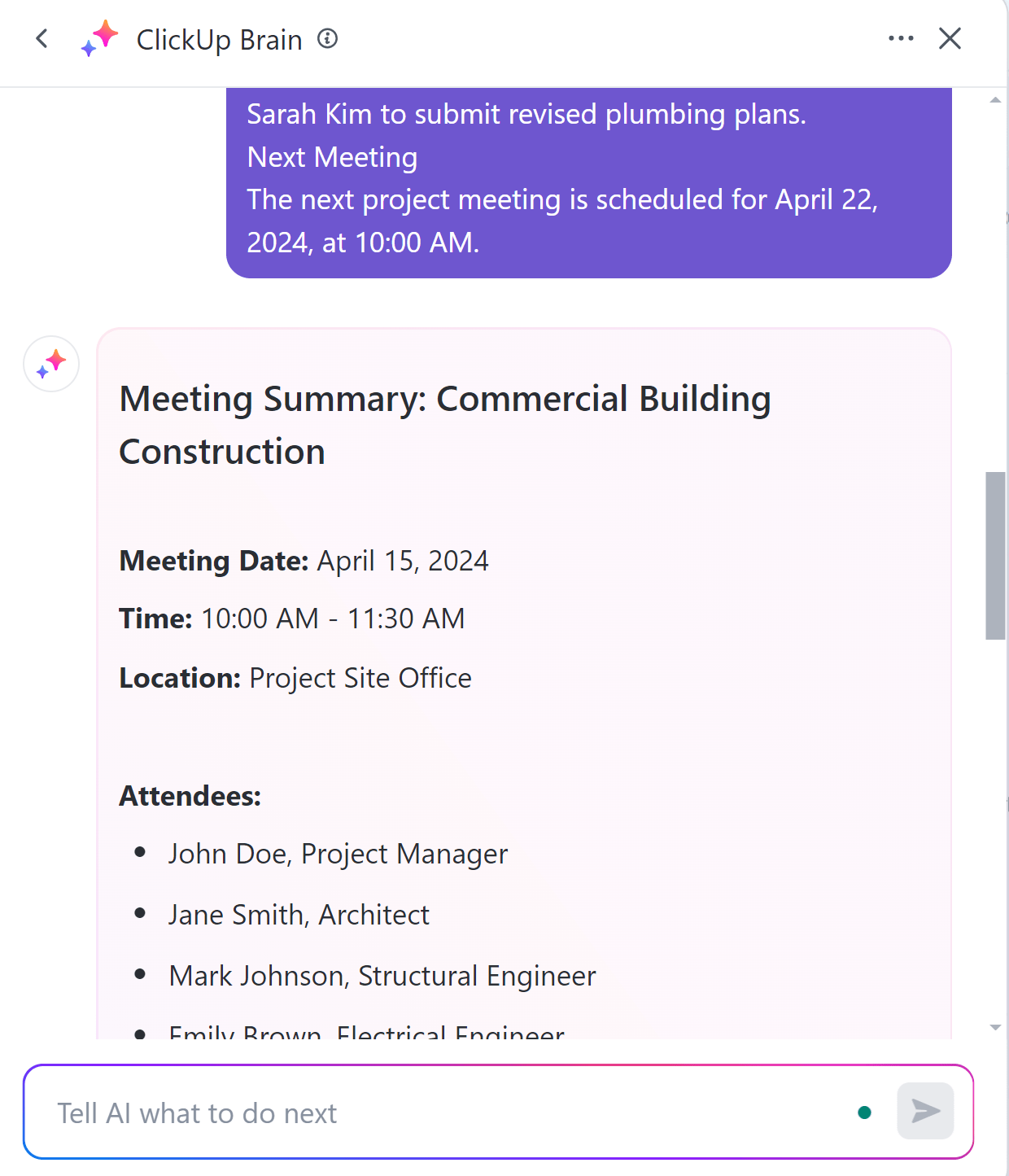Viewport: 1009px width, 1176px height.
Task: Close the ClickUp Brain panel
Action: pyautogui.click(x=950, y=38)
